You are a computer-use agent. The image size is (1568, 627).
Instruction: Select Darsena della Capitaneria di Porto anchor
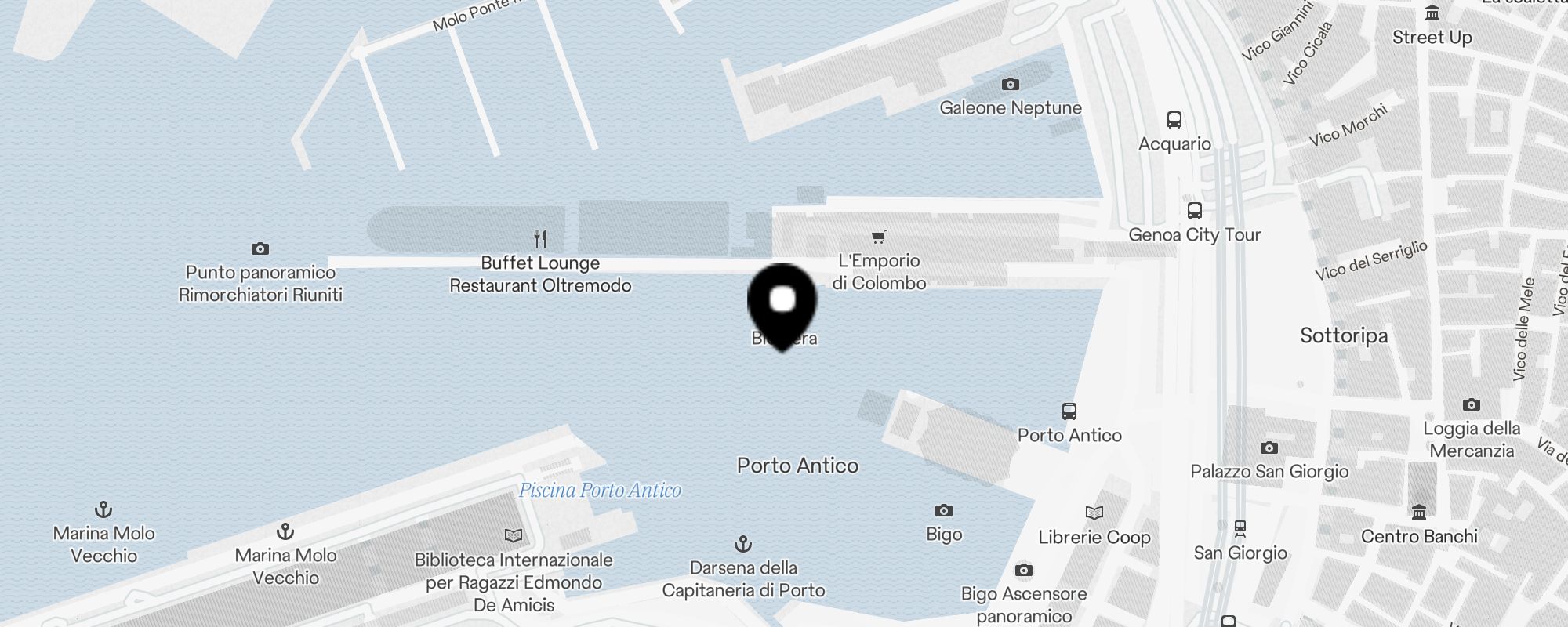coord(743,544)
